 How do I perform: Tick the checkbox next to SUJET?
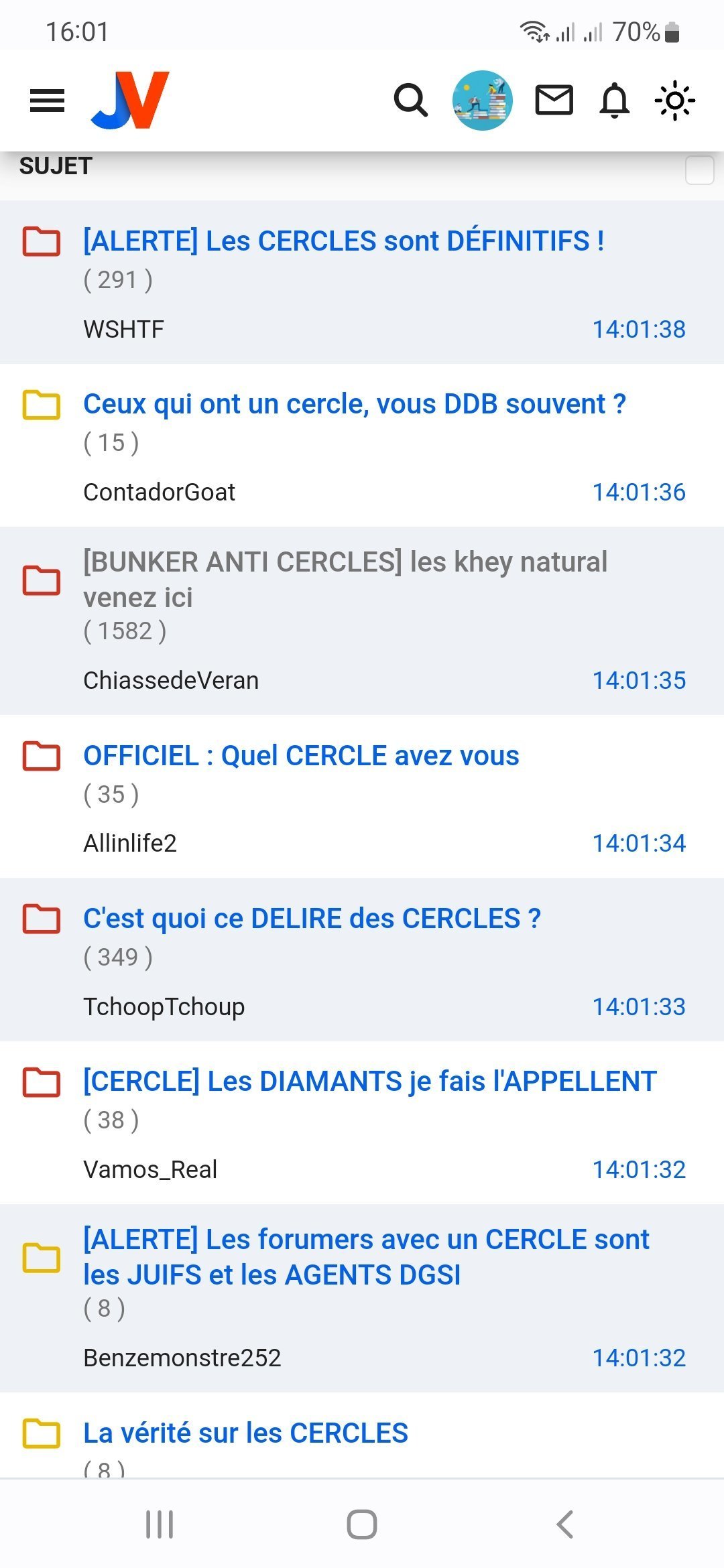(x=700, y=170)
